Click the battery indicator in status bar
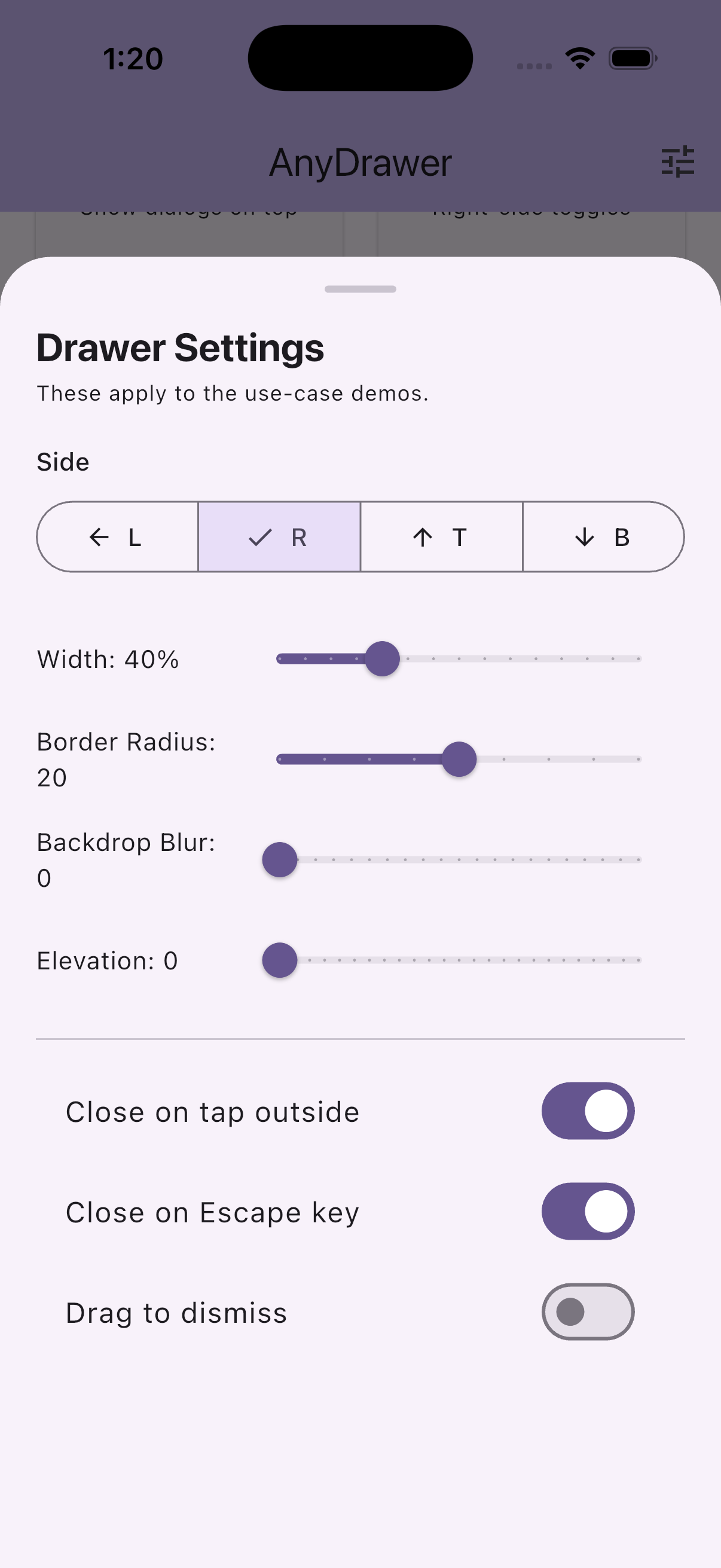The width and height of the screenshot is (721, 1568). pos(632,57)
